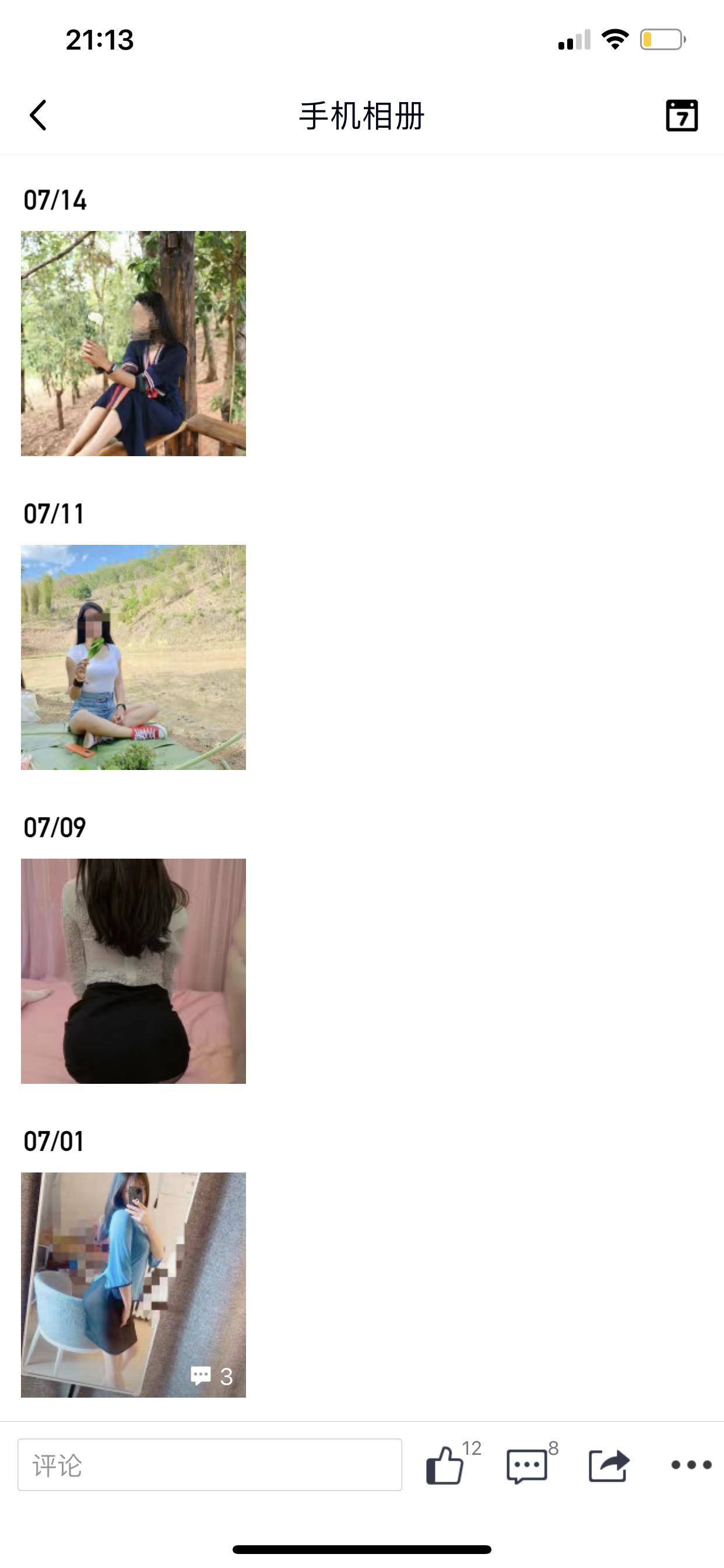724x1568 pixels.
Task: Share this album
Action: pos(609,1465)
